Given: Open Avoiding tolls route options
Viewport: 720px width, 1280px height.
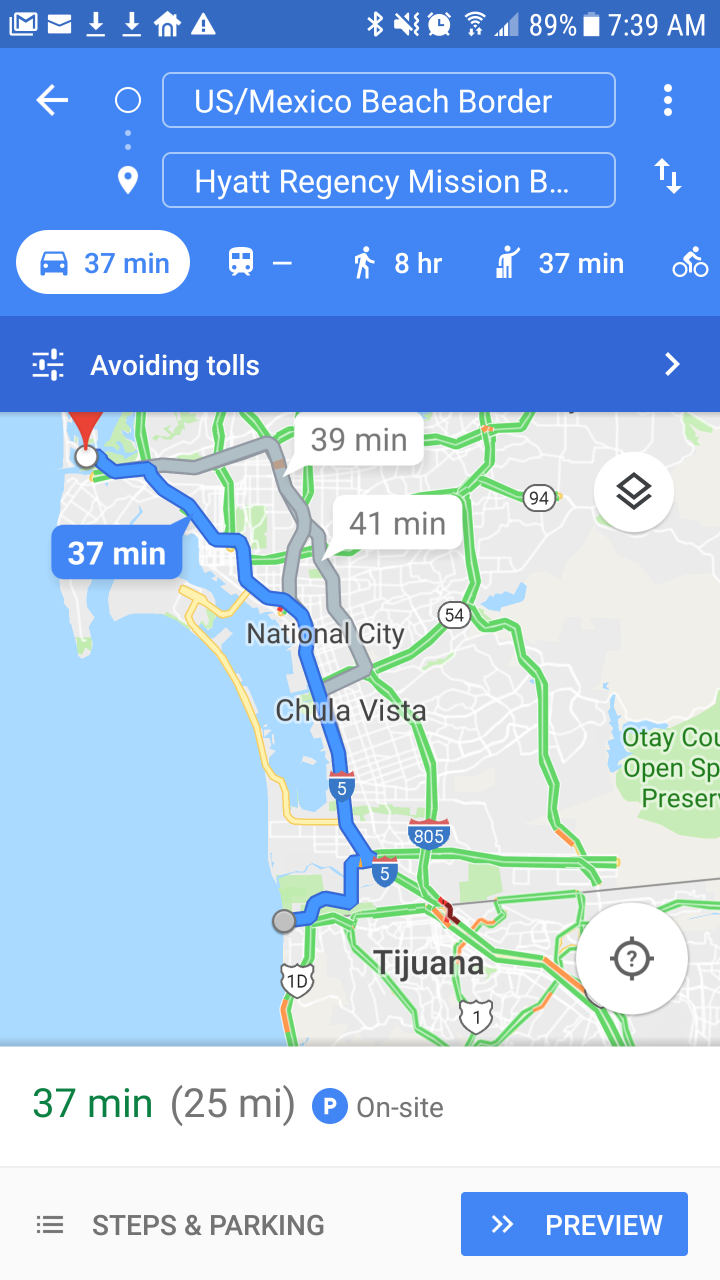Looking at the screenshot, I should tap(360, 365).
